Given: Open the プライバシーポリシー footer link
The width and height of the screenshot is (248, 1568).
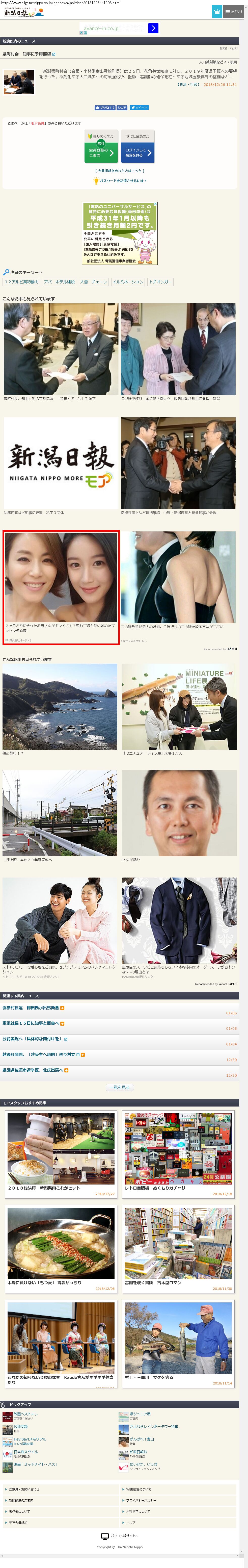Looking at the screenshot, I should click(141, 1500).
